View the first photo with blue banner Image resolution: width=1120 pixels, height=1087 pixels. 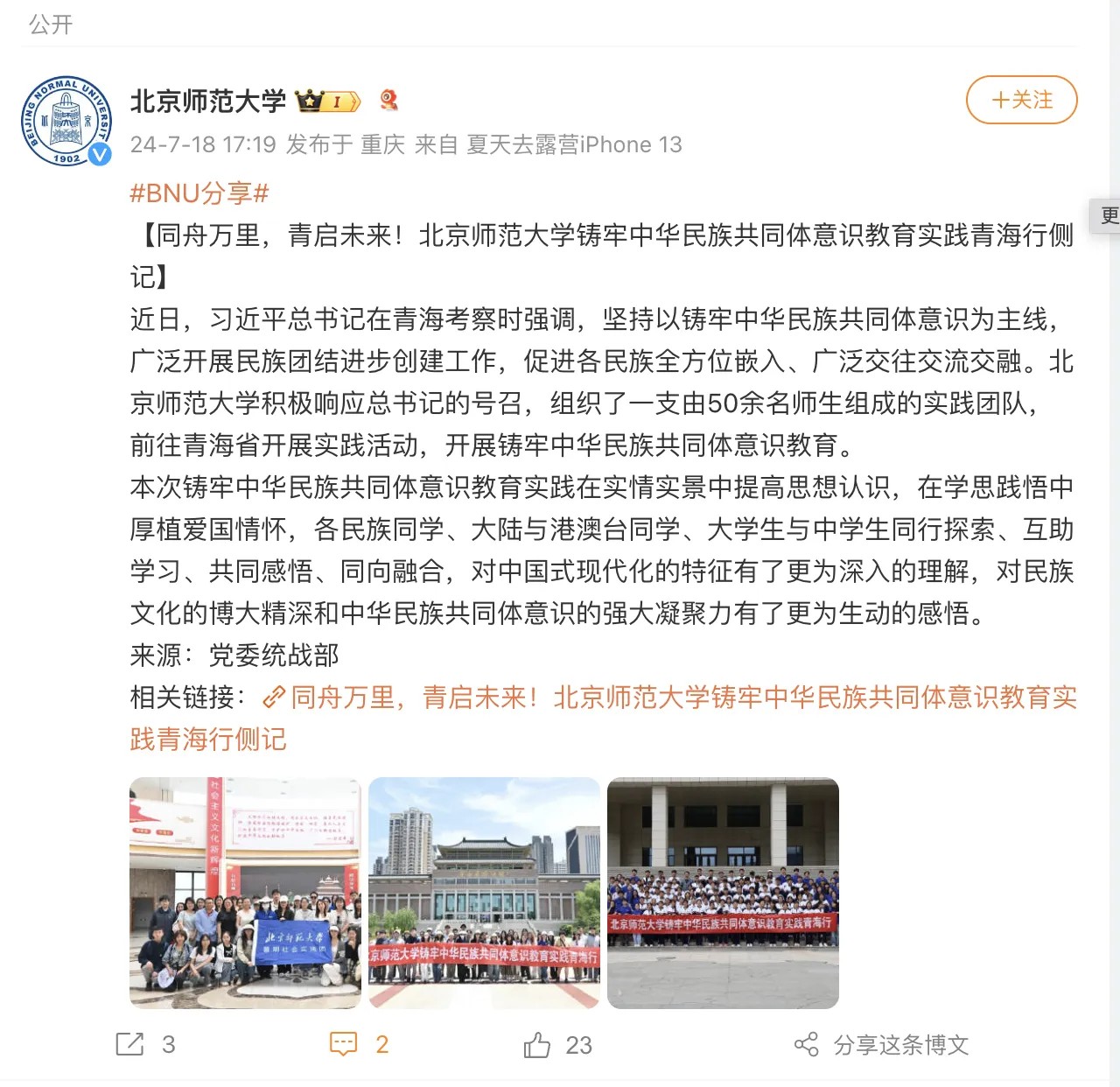[x=245, y=893]
